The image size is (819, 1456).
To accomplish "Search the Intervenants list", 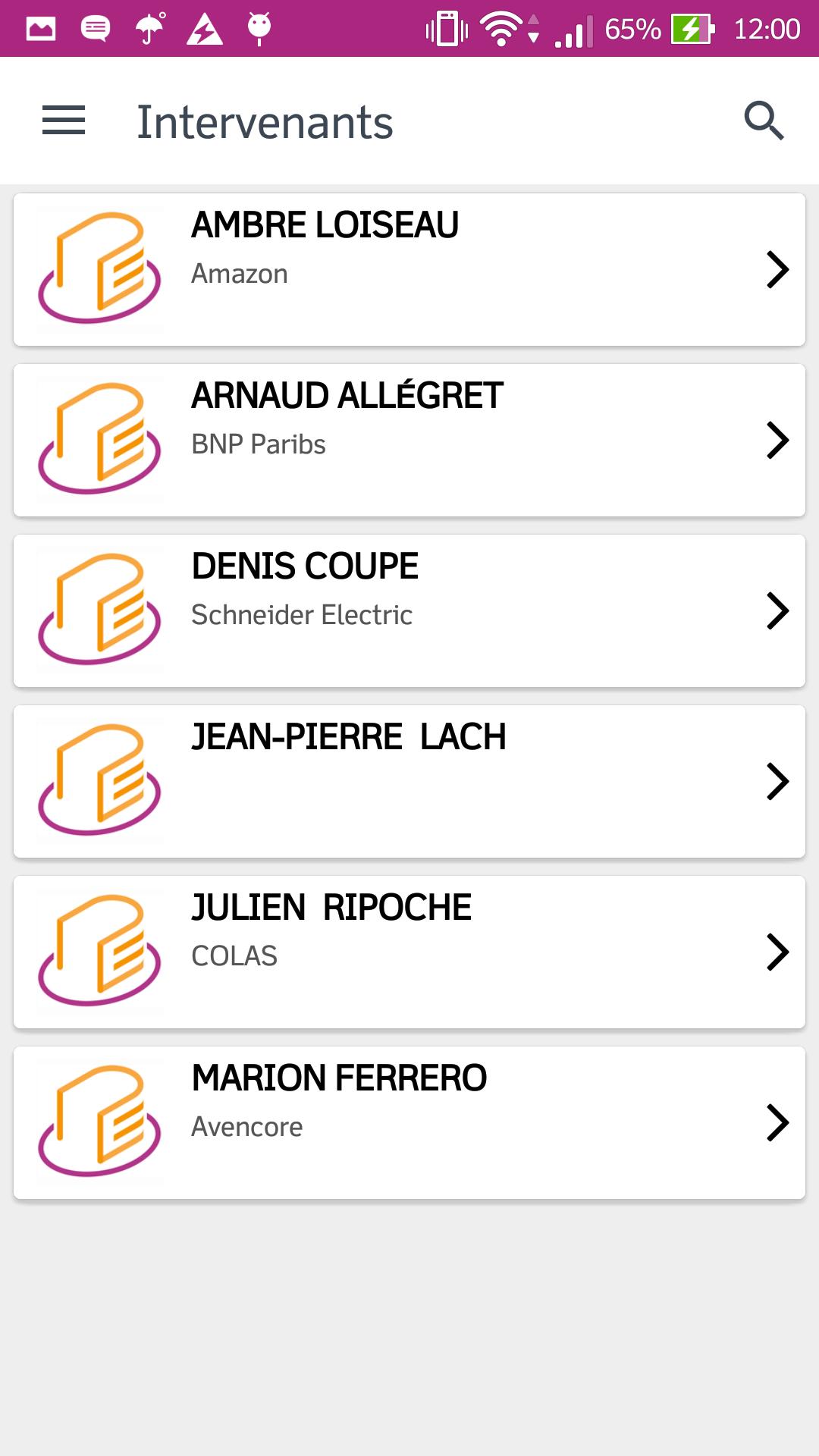I will [763, 121].
